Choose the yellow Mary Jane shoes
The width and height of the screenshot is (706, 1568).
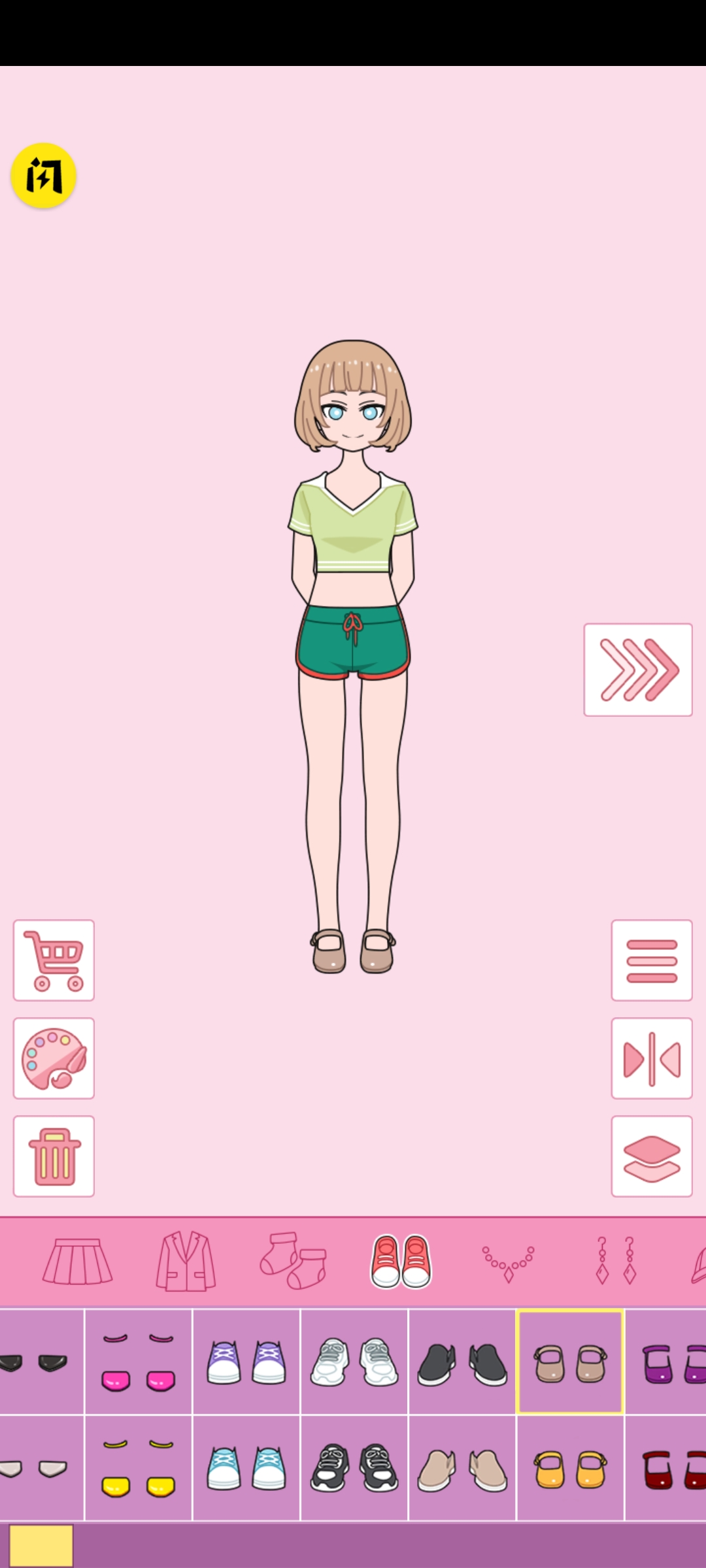[x=570, y=1469]
